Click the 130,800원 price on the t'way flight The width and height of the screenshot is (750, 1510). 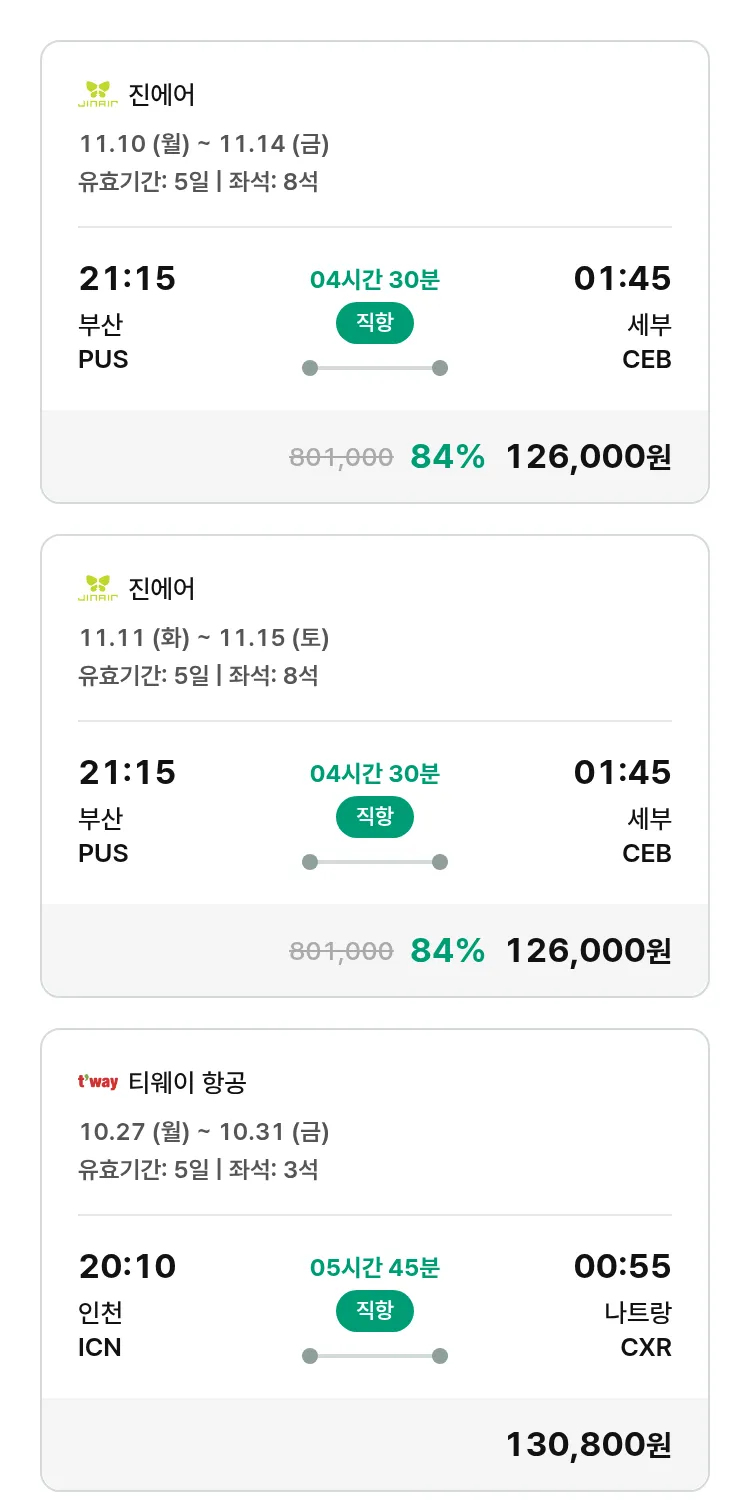(588, 1445)
